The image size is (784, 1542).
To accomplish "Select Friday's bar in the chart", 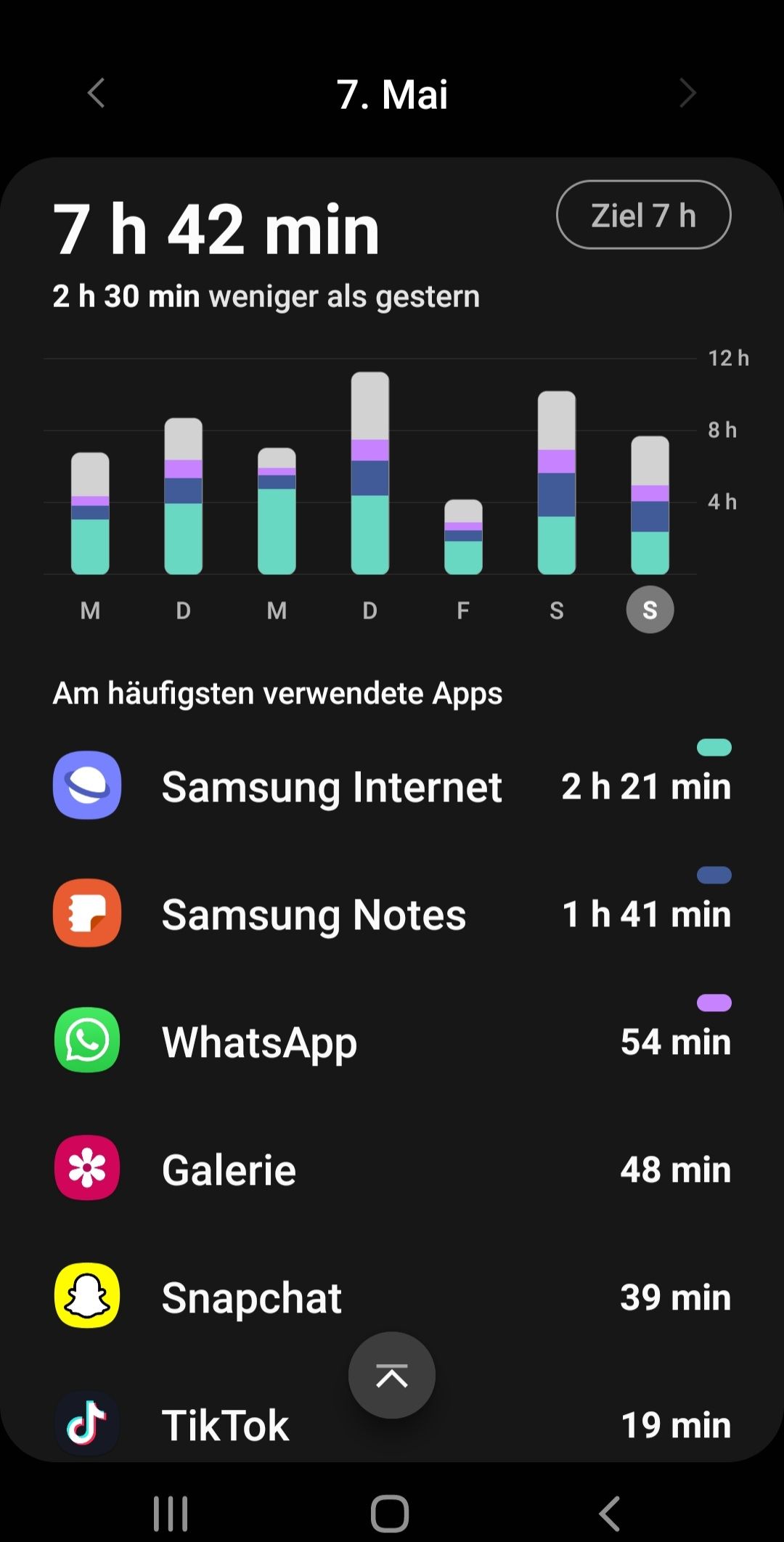I will (463, 537).
